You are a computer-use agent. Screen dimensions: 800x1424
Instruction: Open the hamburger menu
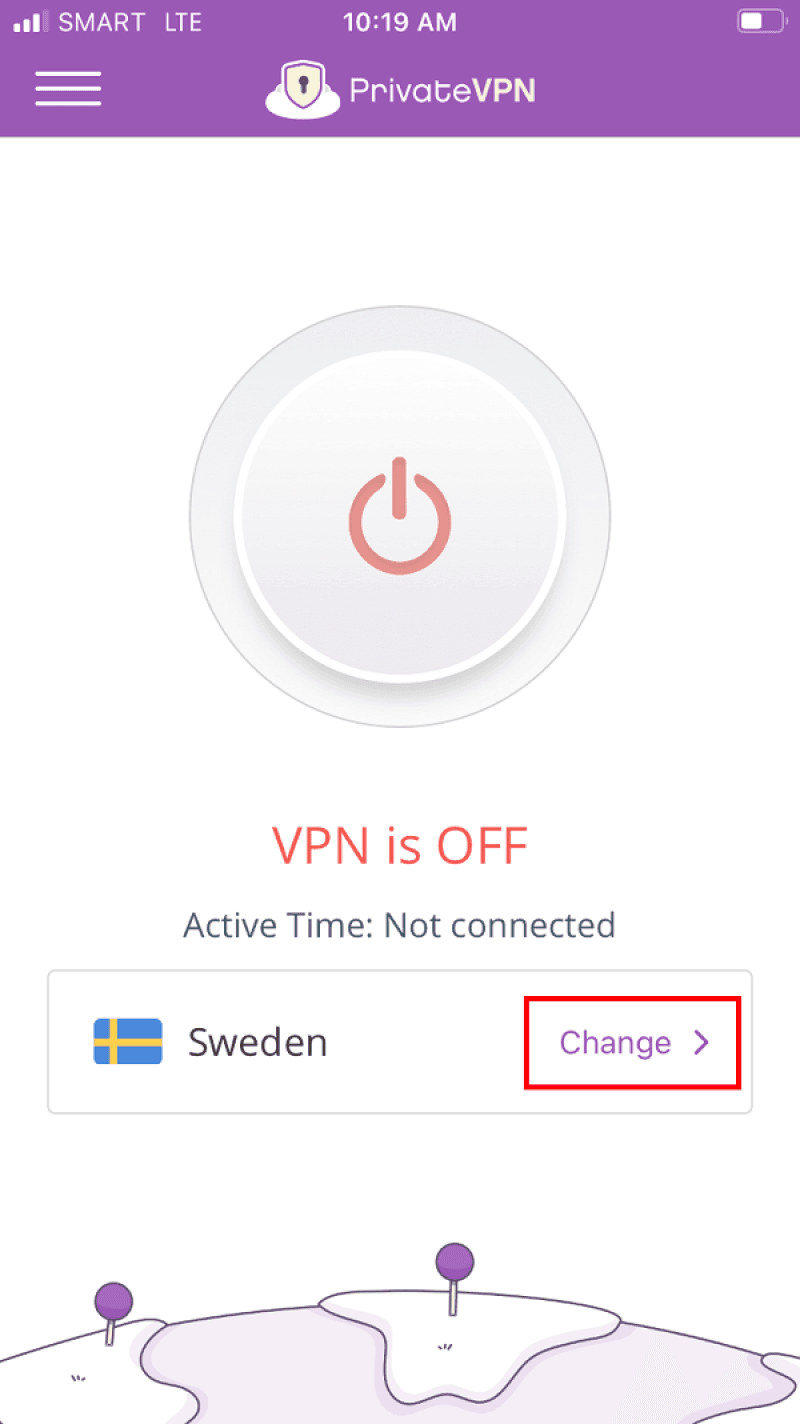tap(68, 89)
